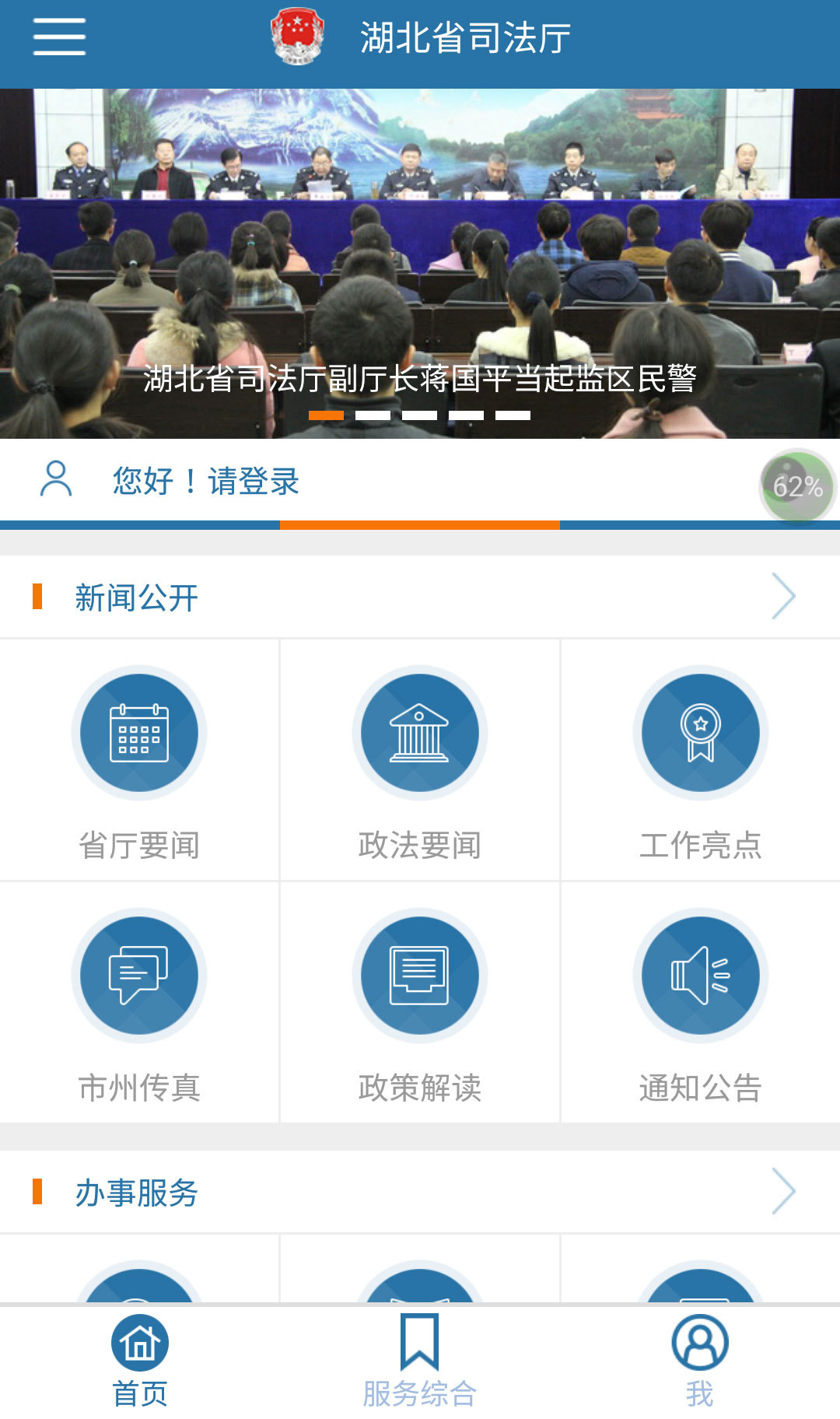Open 通知公告 loudspeaker announcements icon

tap(700, 975)
